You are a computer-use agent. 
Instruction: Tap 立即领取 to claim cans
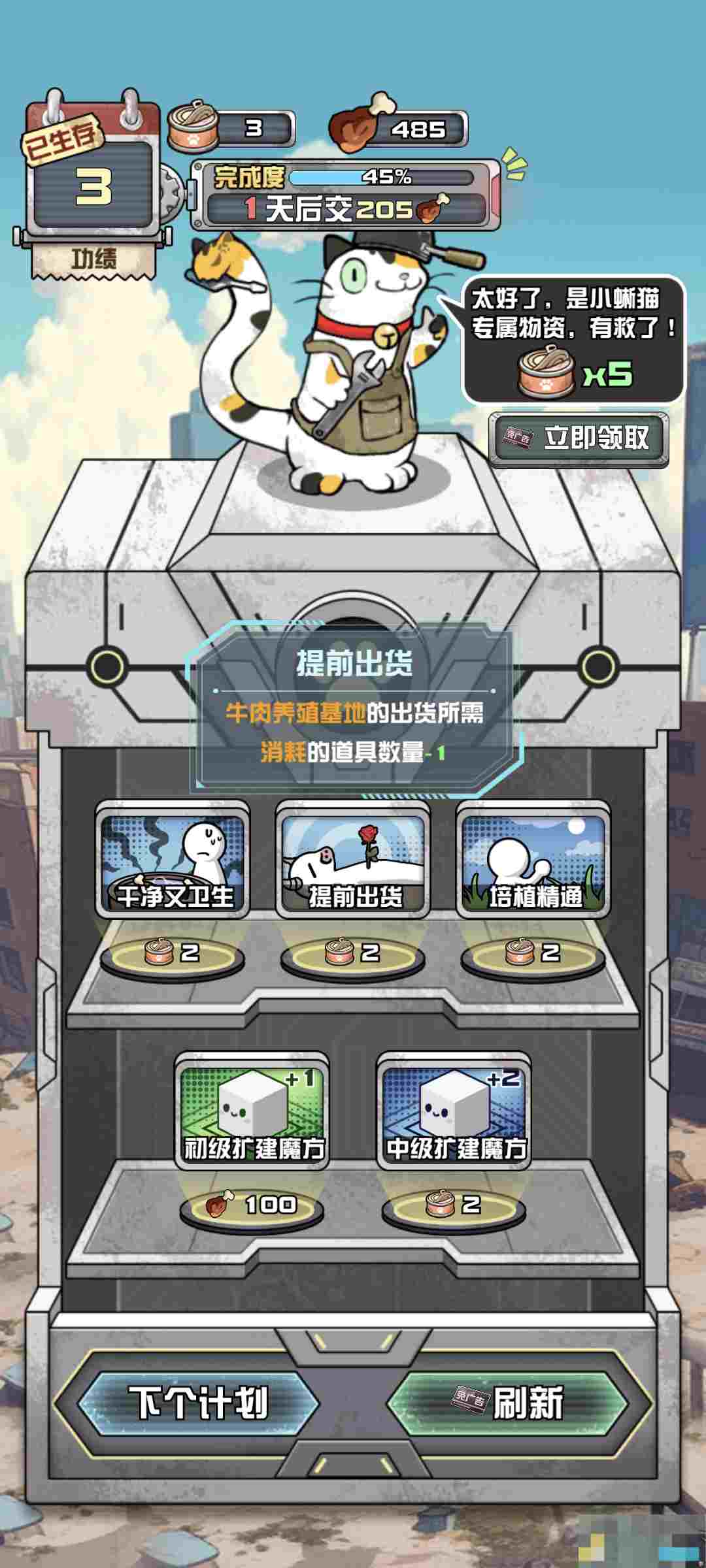tap(579, 438)
